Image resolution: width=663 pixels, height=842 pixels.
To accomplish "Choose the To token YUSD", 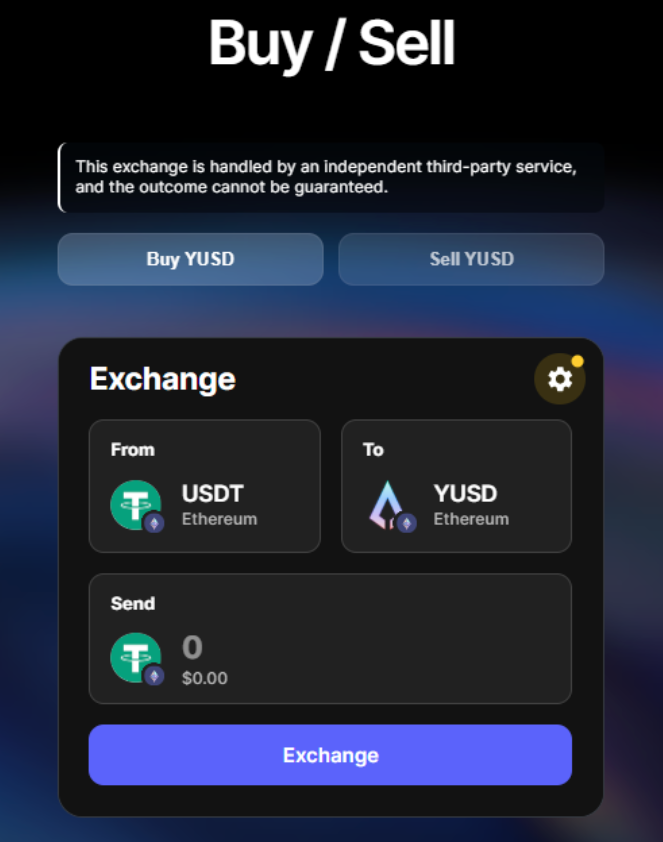I will click(456, 486).
